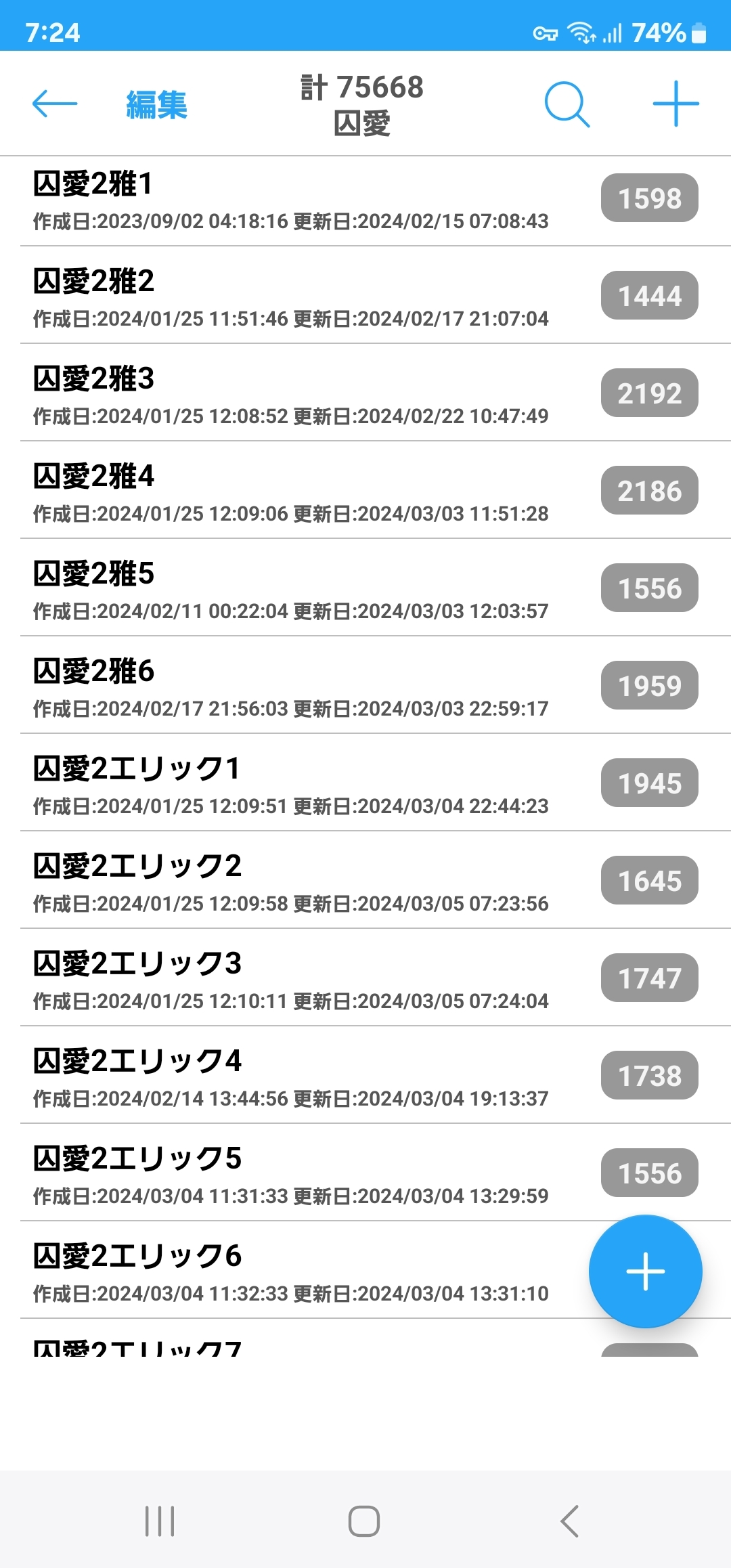The height and width of the screenshot is (1568, 731).
Task: View the 囚愛2雅5 entry
Action: click(291, 590)
